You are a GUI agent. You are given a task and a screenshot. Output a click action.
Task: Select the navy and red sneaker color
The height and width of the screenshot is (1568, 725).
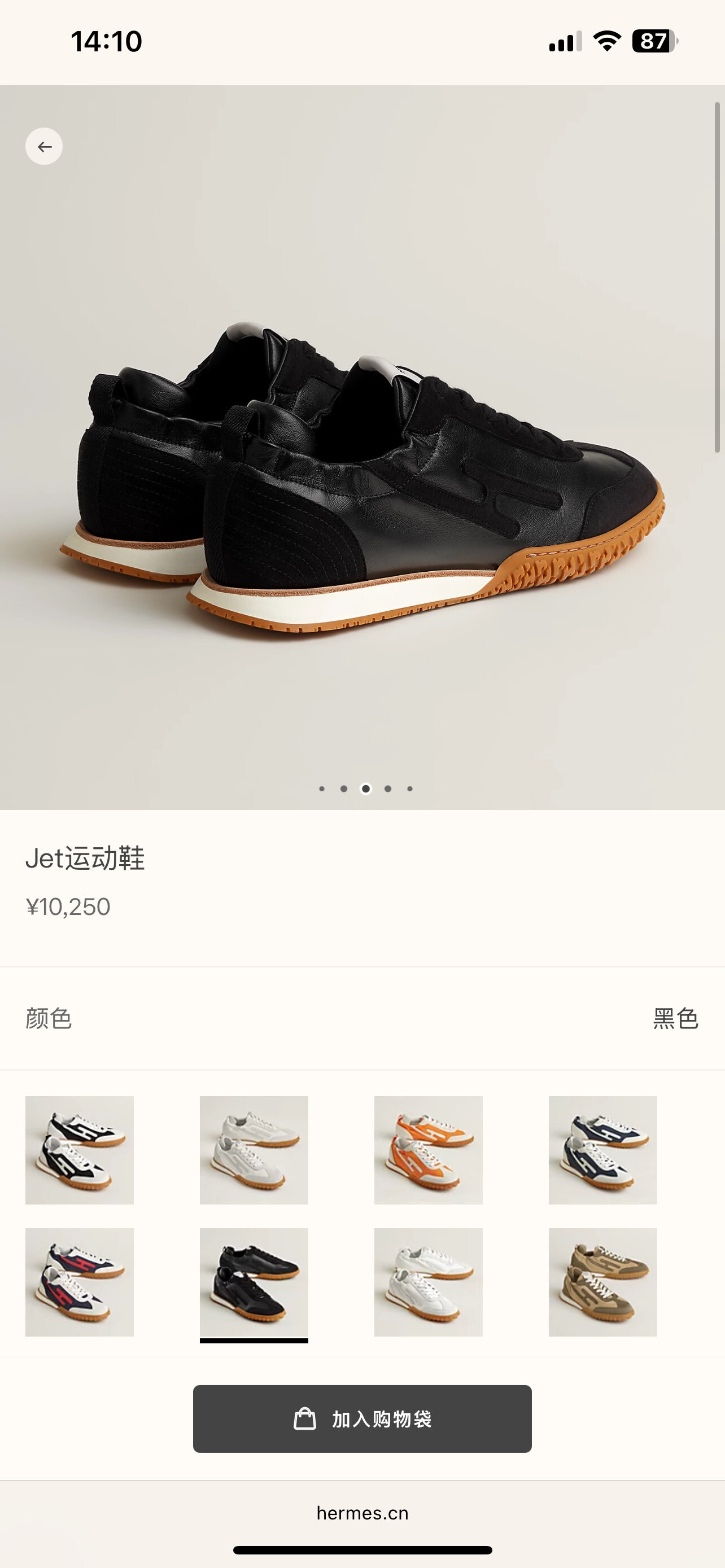pyautogui.click(x=79, y=1282)
